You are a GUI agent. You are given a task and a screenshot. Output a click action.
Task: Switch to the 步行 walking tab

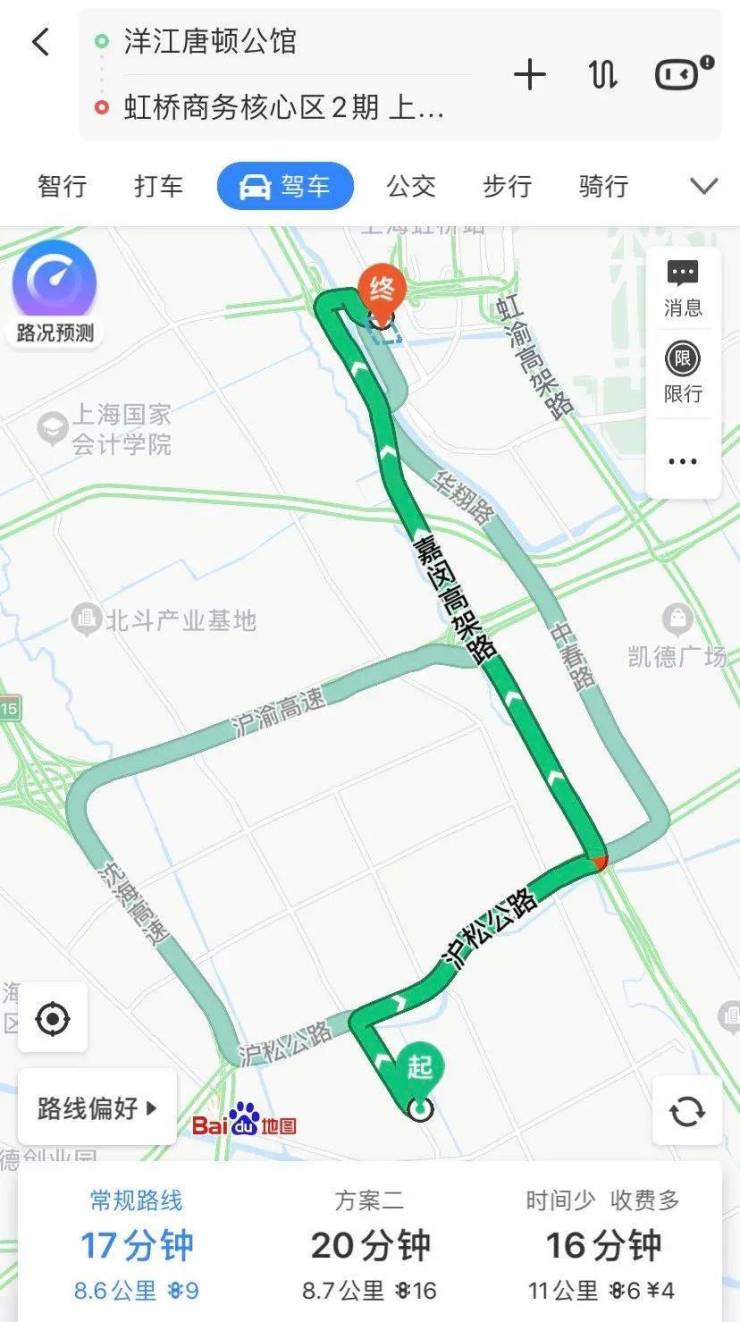[x=507, y=186]
